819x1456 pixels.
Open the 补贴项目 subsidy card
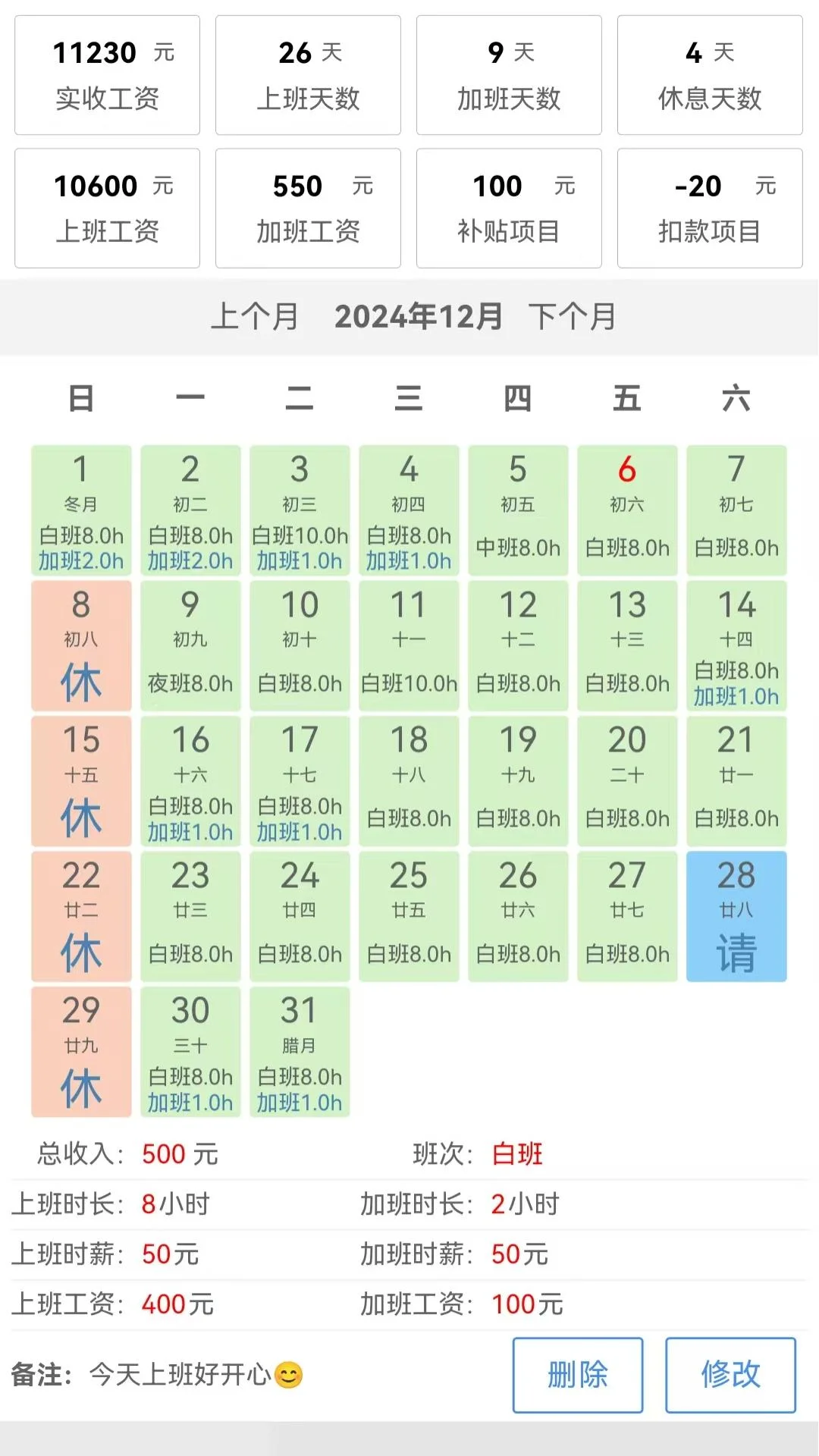click(508, 208)
